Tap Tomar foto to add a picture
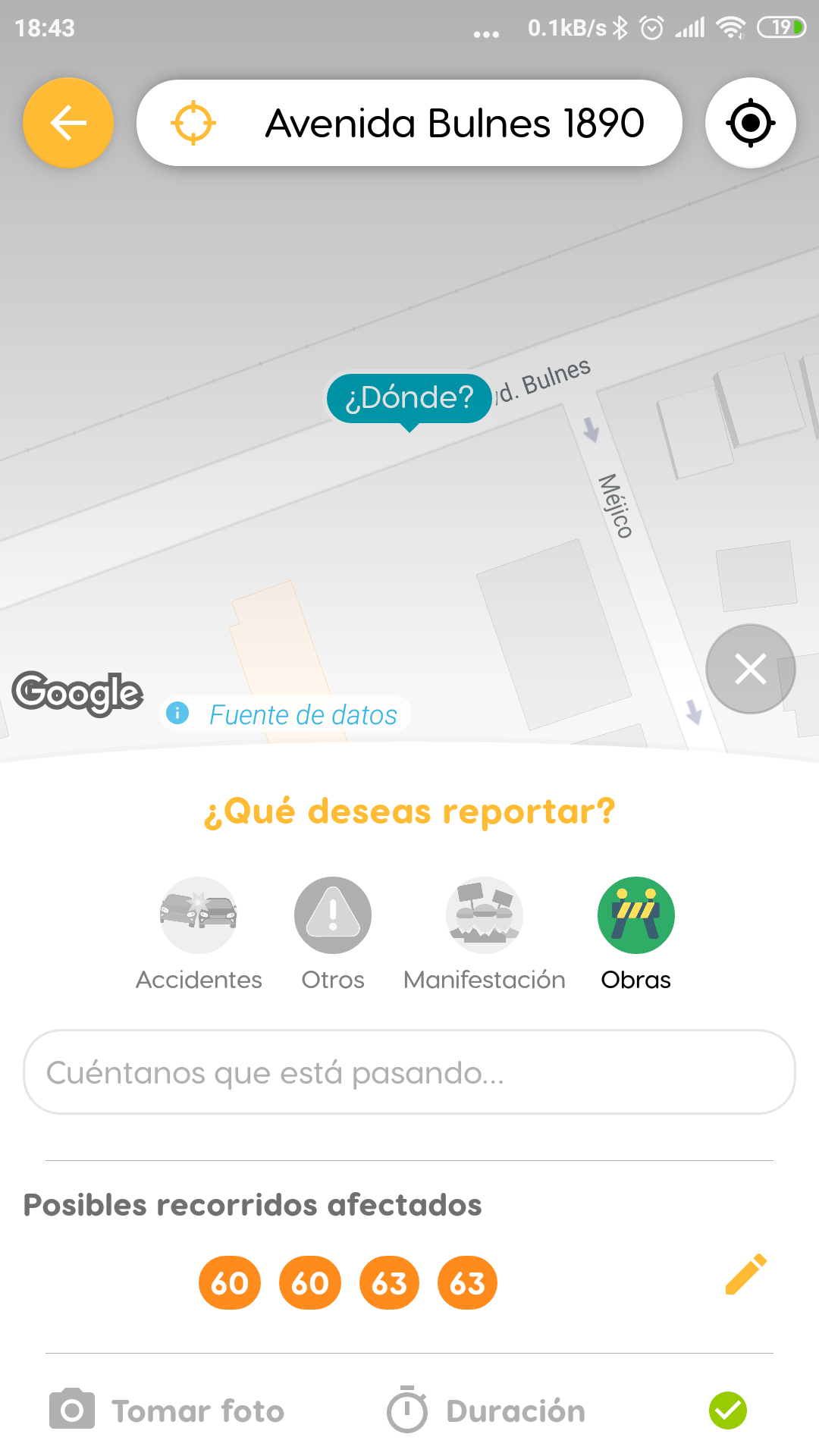 point(167,1410)
